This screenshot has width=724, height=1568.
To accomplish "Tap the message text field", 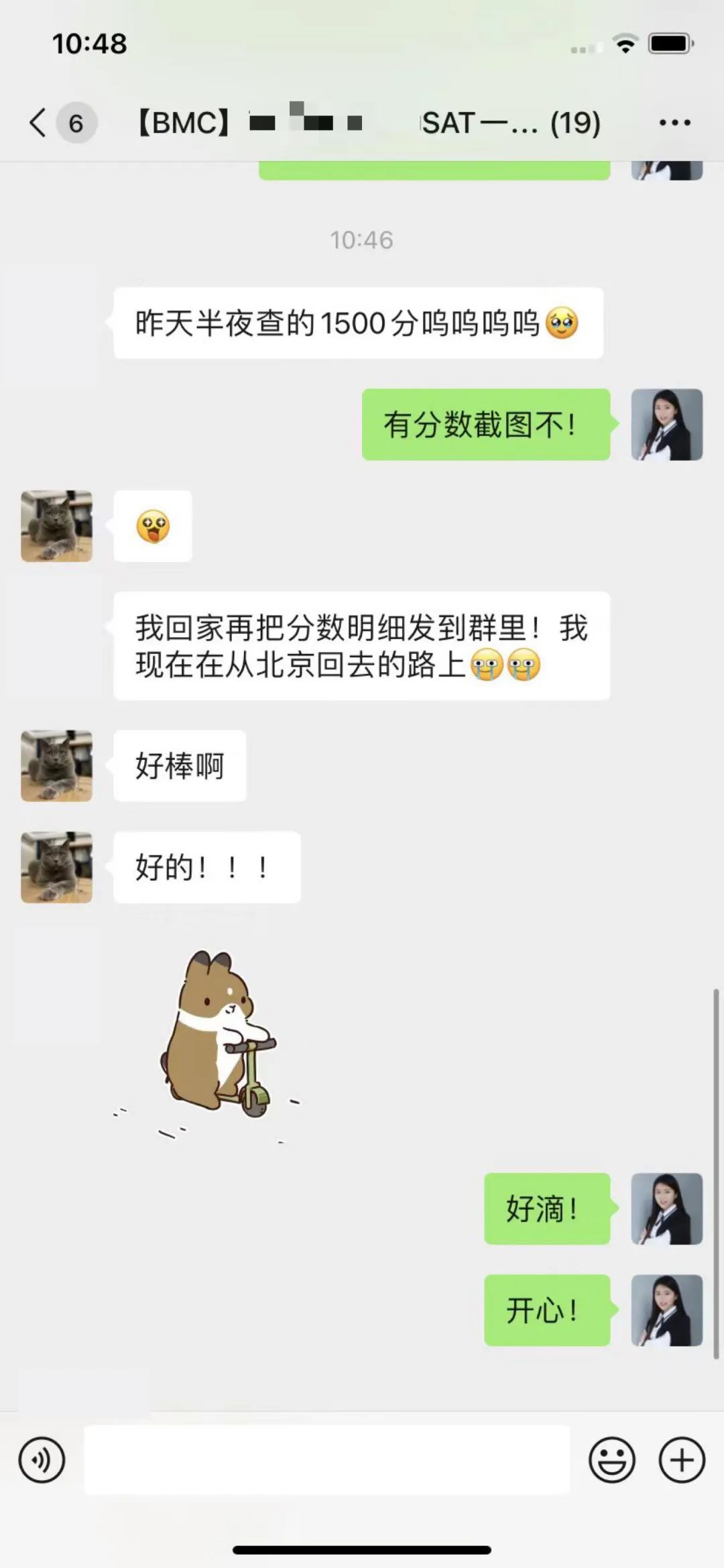I will point(327,1460).
